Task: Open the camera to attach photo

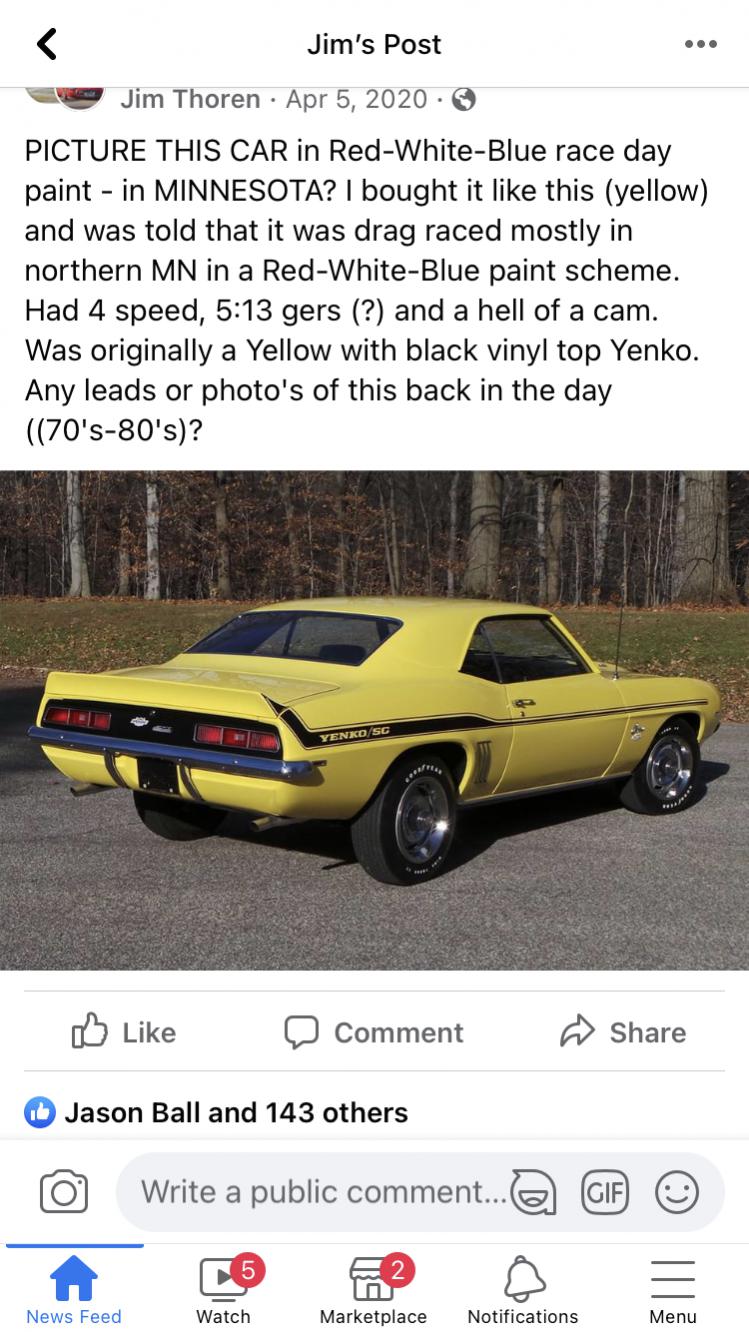Action: (64, 1192)
